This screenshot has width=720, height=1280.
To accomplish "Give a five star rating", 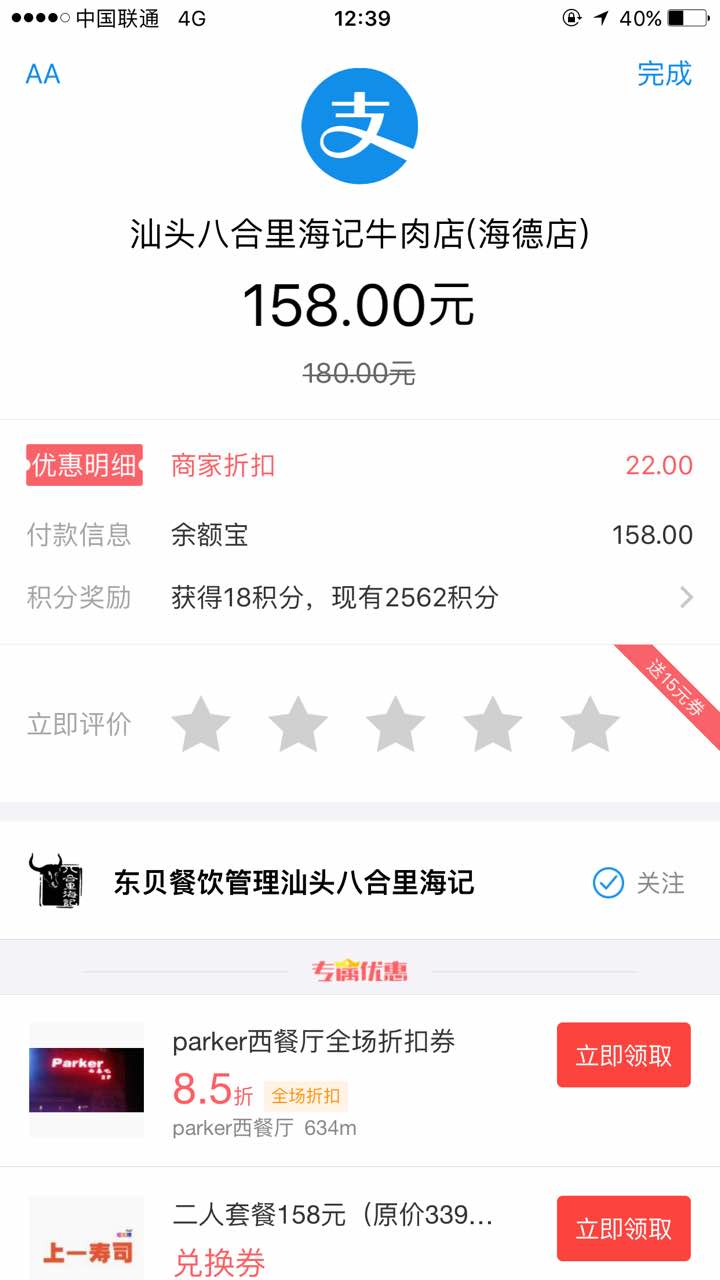I will click(589, 725).
